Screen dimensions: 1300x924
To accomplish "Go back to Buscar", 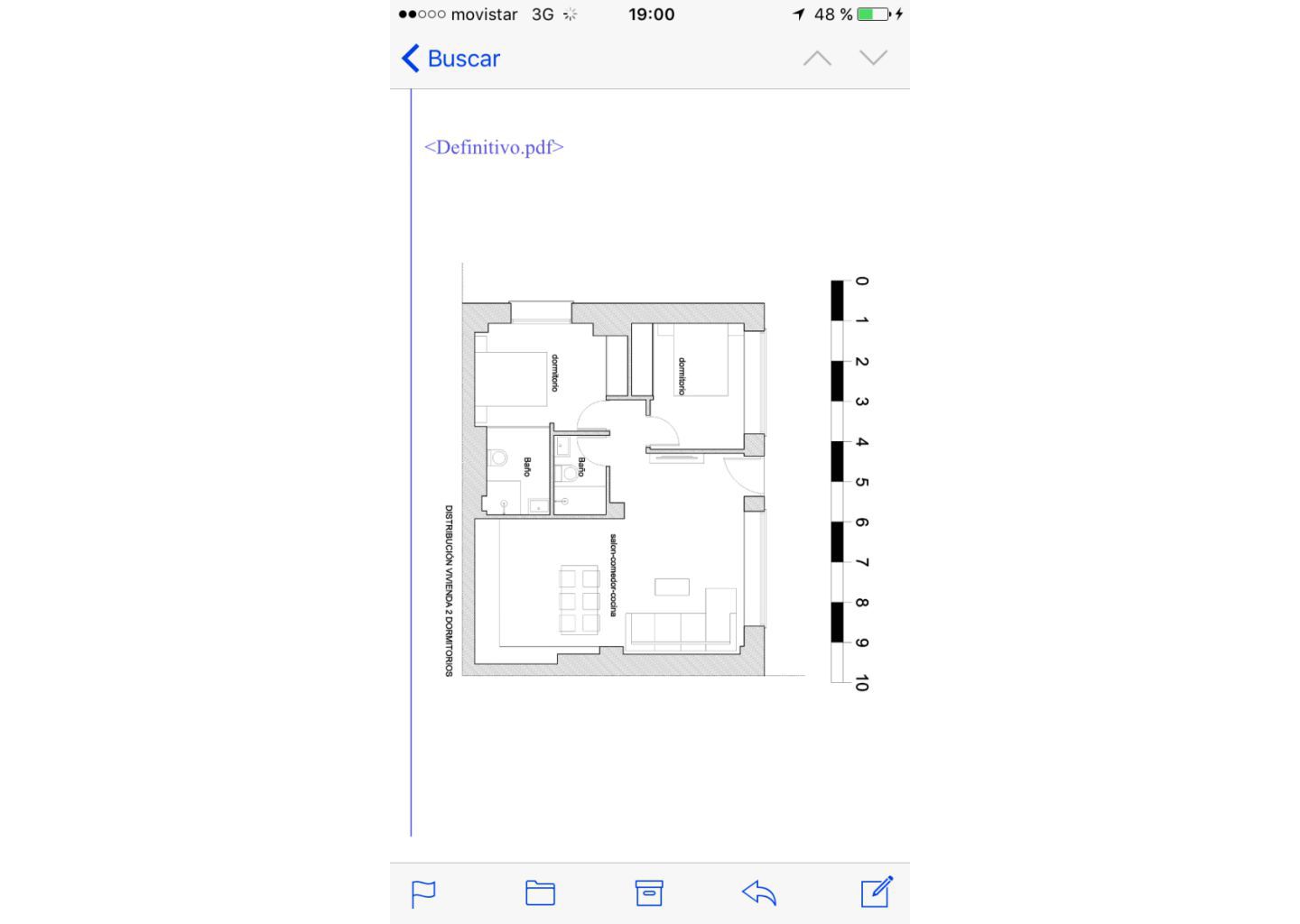I will point(450,59).
